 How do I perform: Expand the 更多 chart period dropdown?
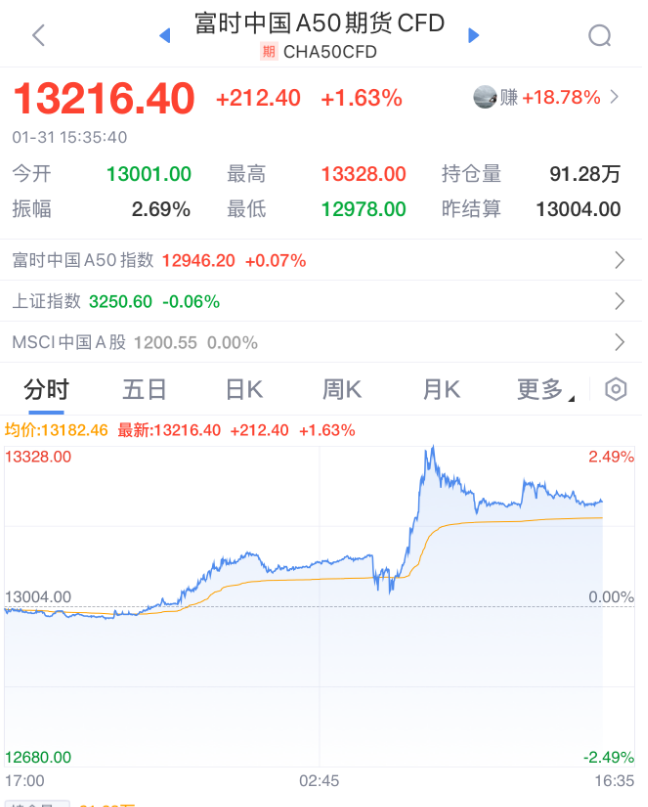coord(545,390)
